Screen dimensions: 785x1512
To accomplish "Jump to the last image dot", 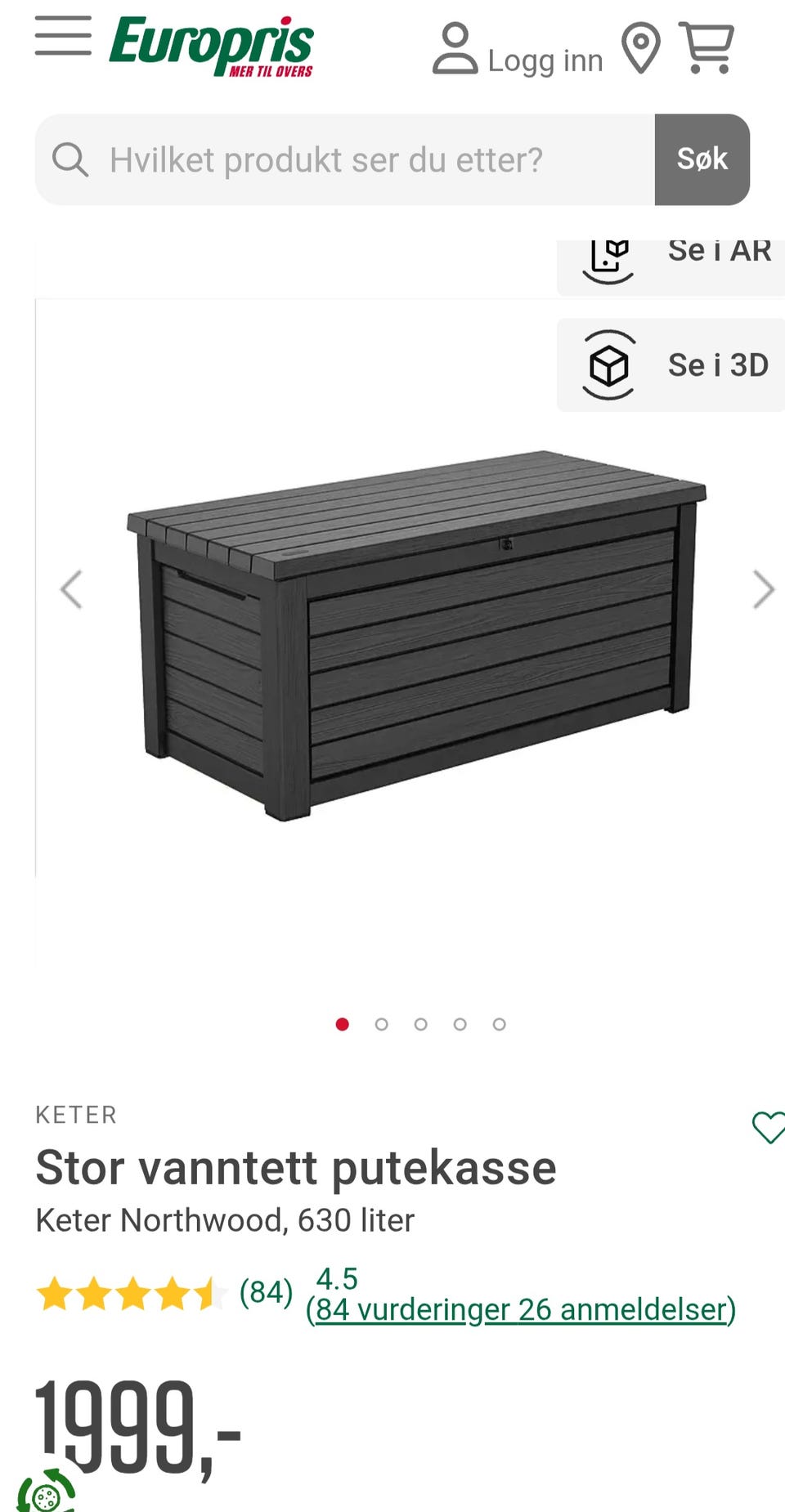I will [x=500, y=1024].
